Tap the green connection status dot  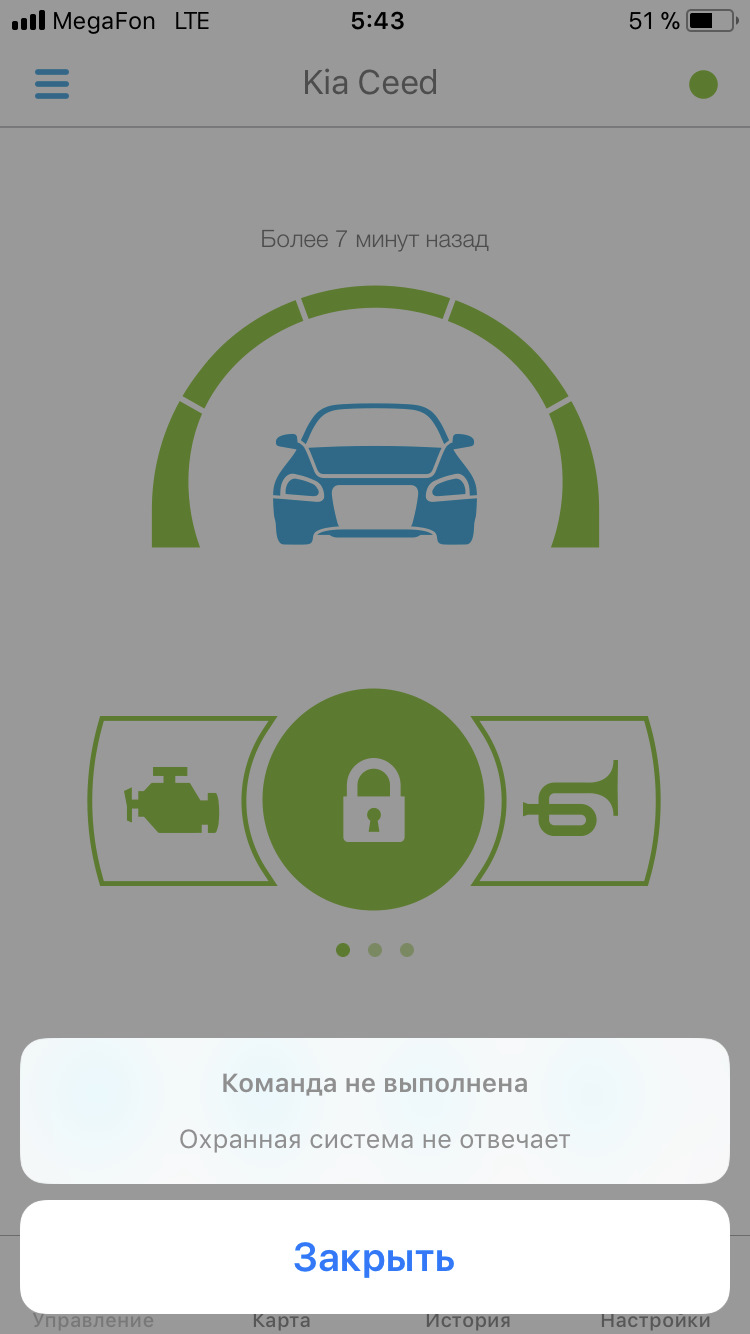[703, 84]
